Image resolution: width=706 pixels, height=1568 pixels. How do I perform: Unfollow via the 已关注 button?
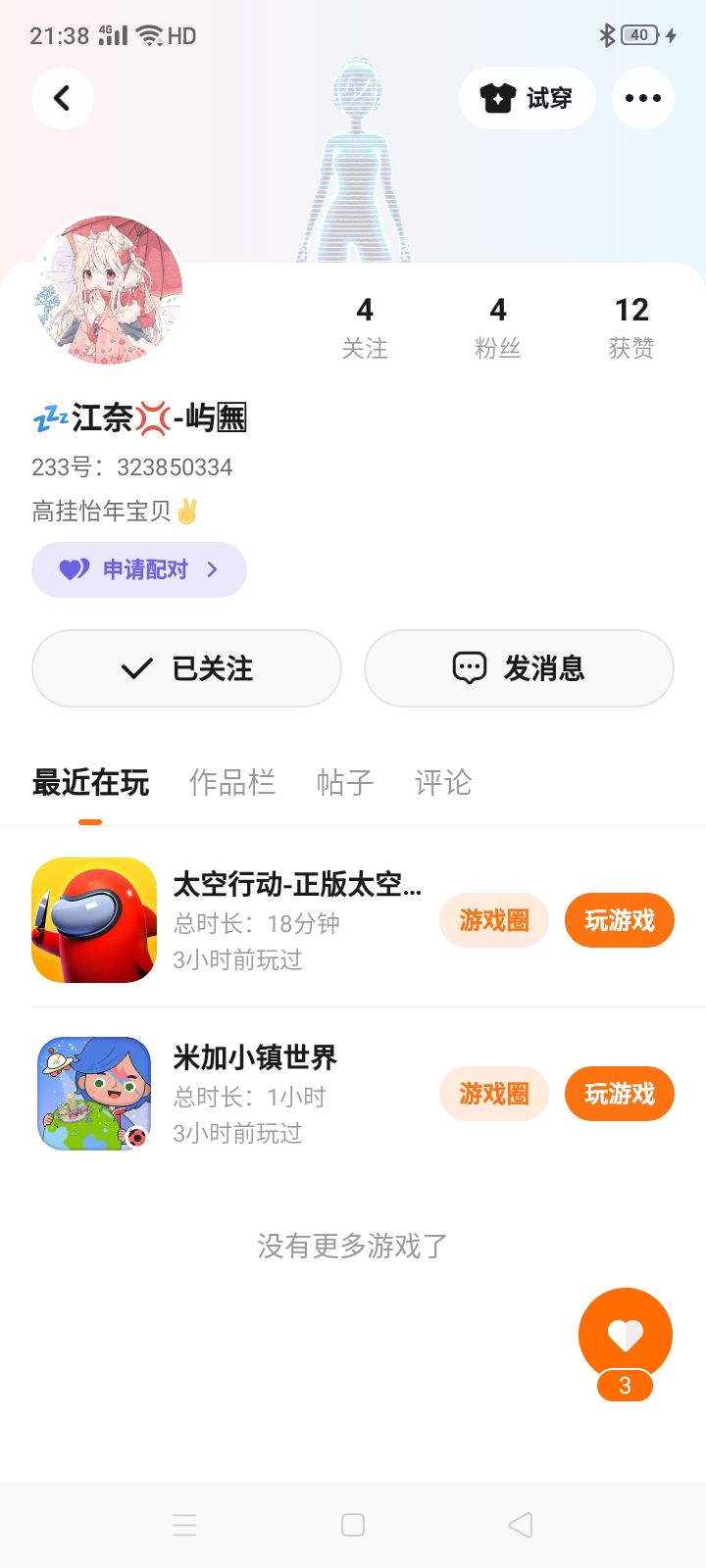(x=186, y=668)
